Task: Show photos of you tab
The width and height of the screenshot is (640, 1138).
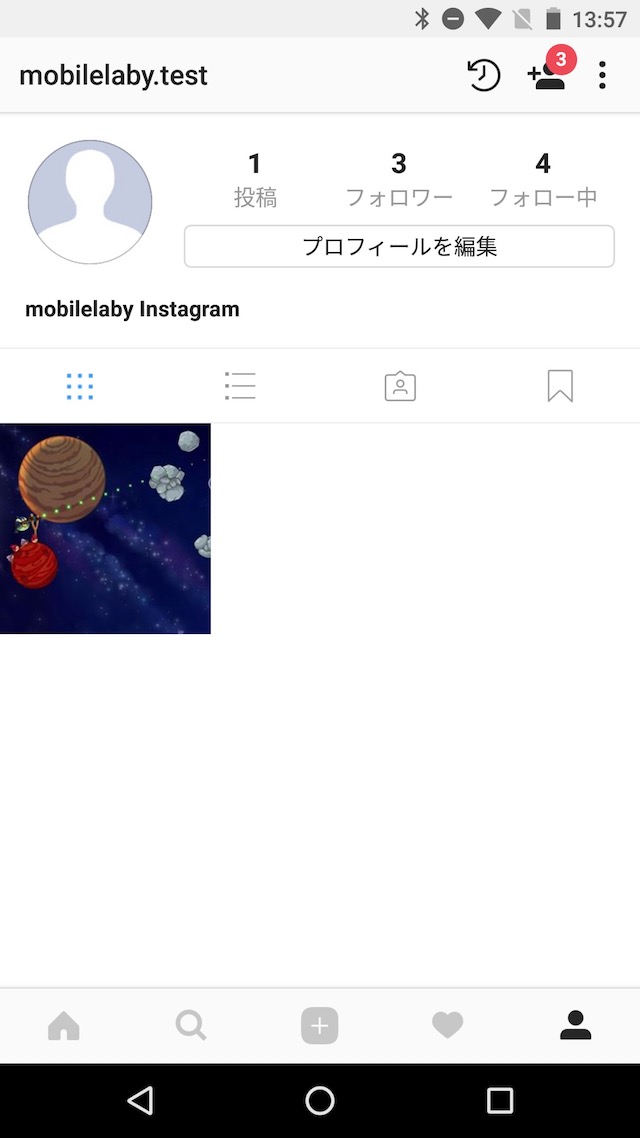Action: [x=400, y=386]
